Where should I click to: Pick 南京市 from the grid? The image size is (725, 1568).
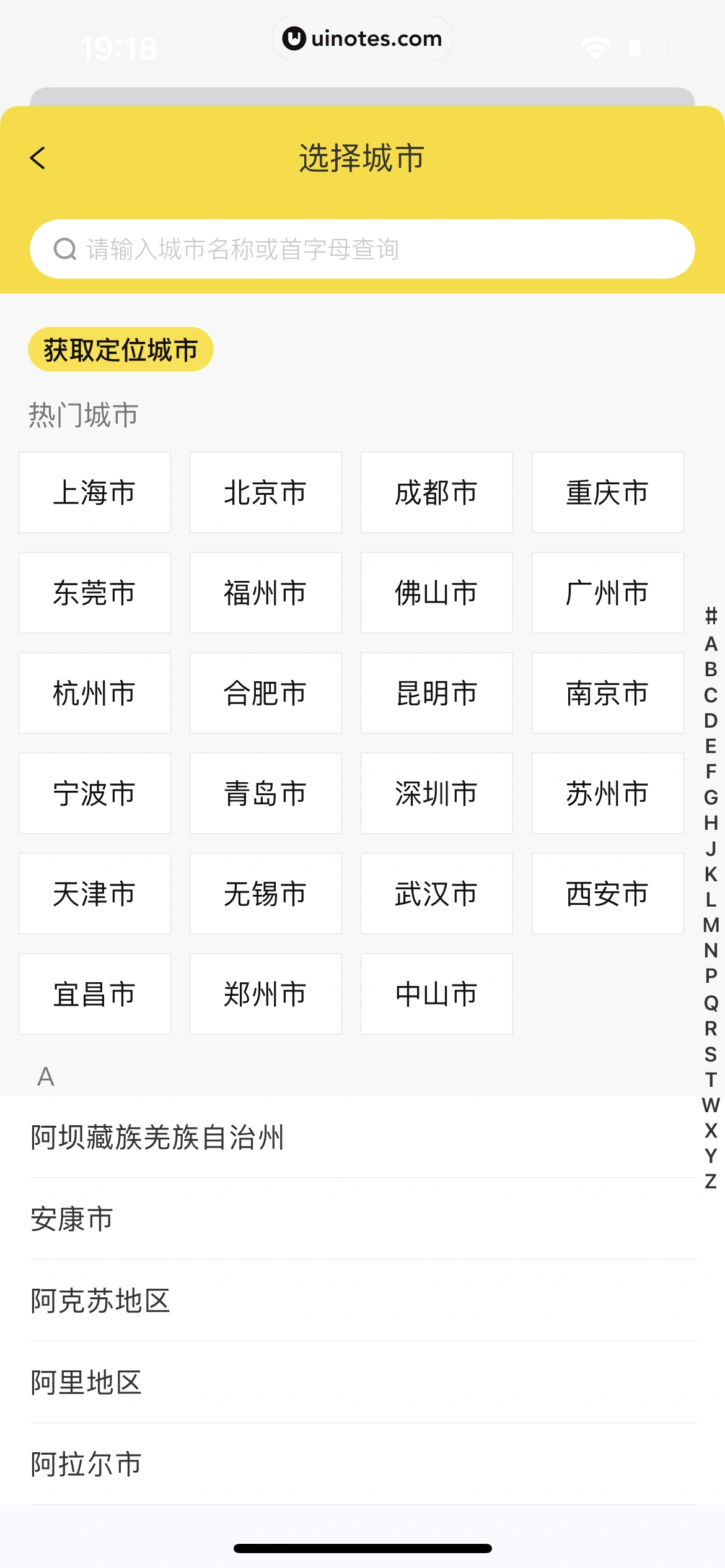tap(608, 693)
